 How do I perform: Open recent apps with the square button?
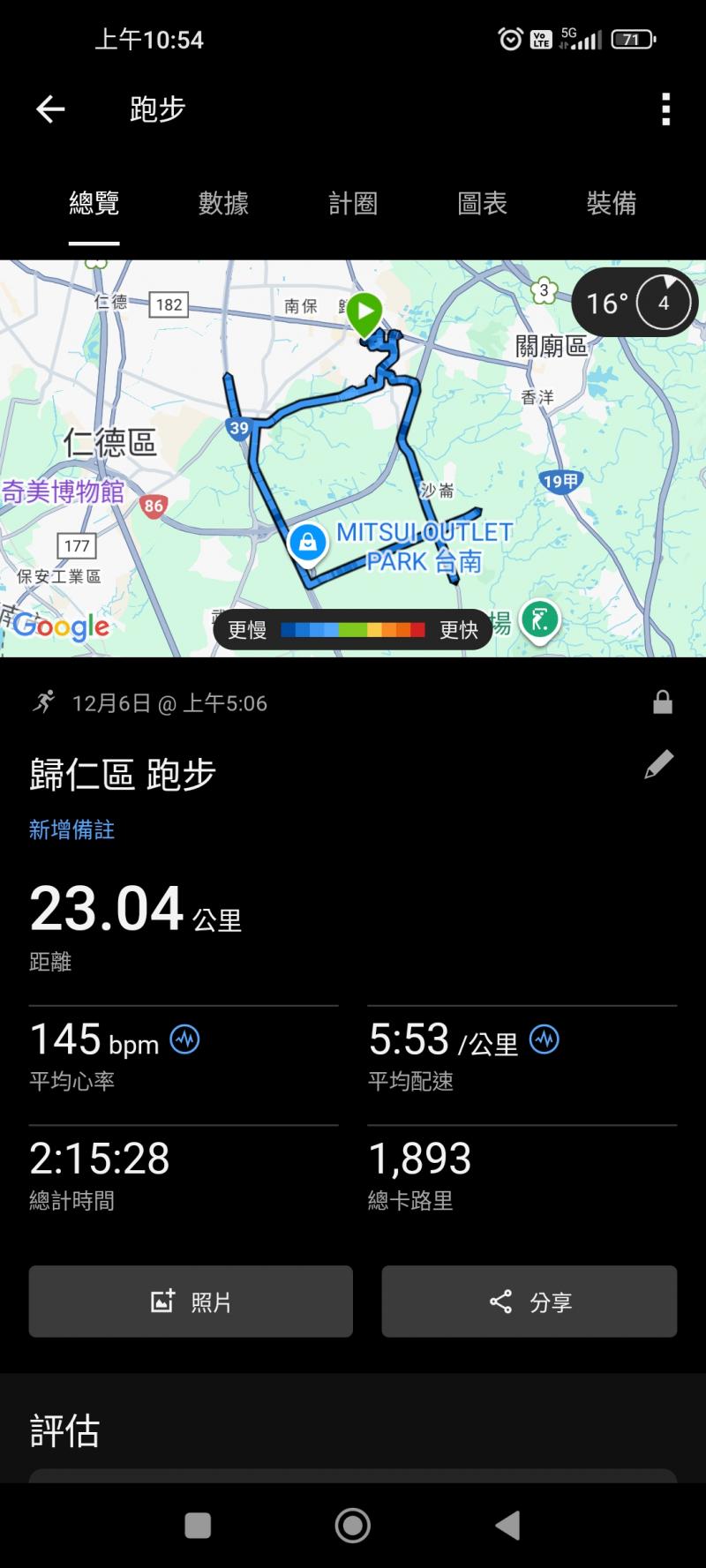click(198, 1526)
